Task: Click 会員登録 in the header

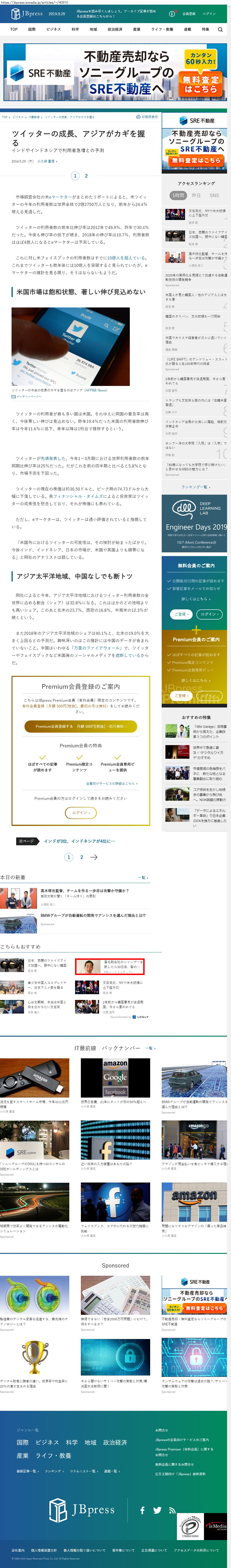Action: 189,13
